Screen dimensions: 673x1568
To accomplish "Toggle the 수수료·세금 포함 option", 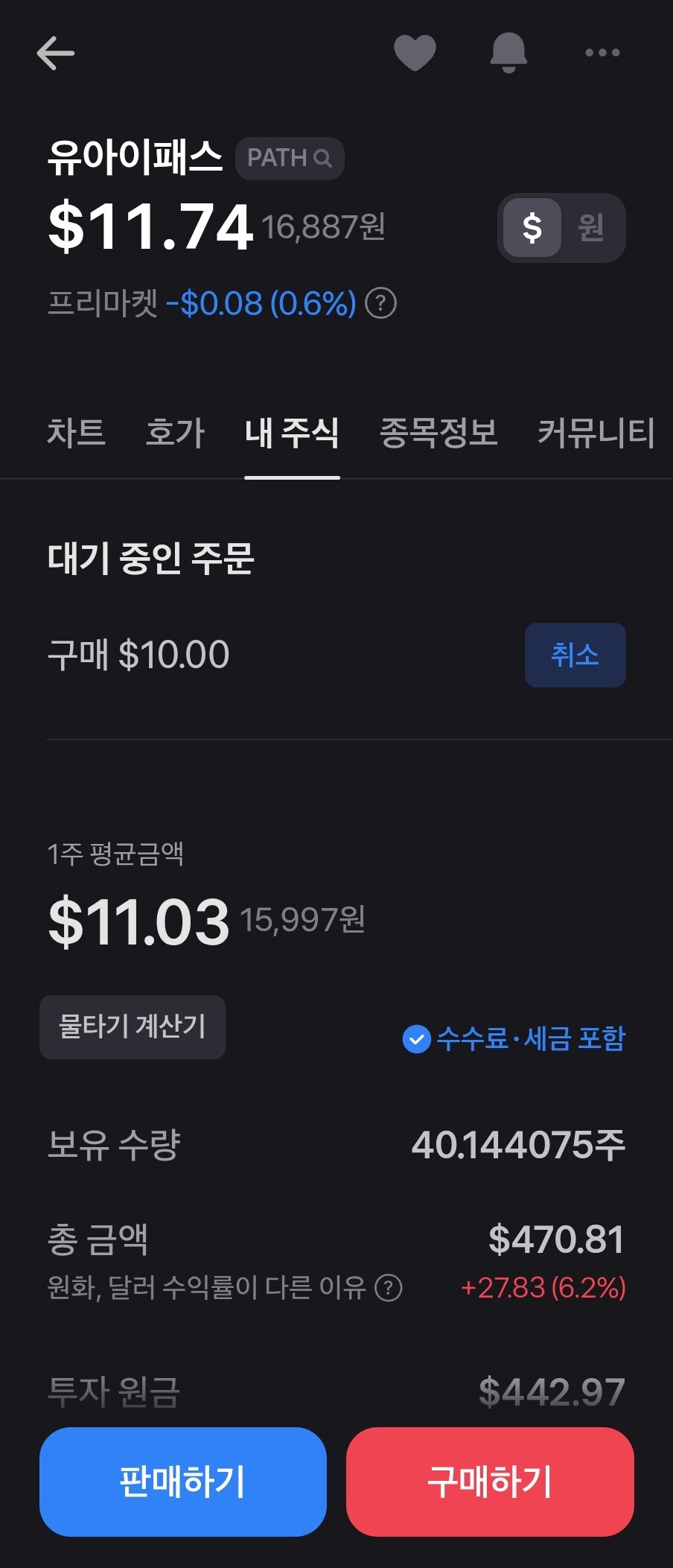I will click(x=514, y=1038).
